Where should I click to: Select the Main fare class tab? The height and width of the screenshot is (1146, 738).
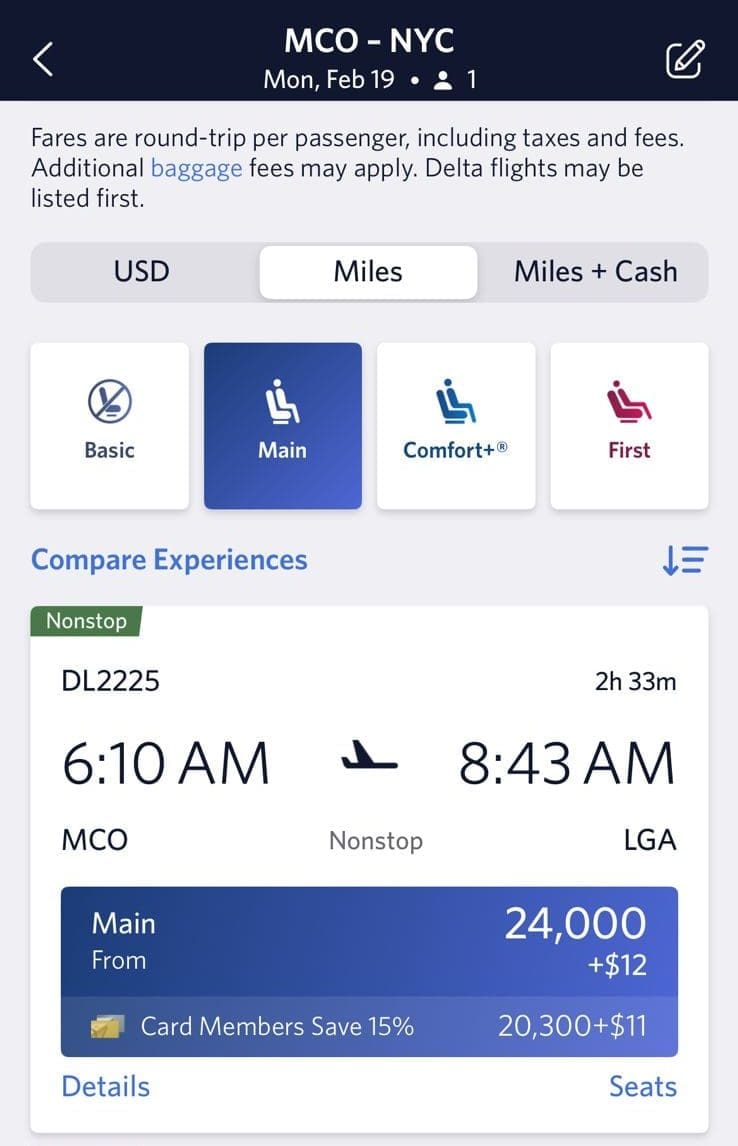tap(282, 425)
